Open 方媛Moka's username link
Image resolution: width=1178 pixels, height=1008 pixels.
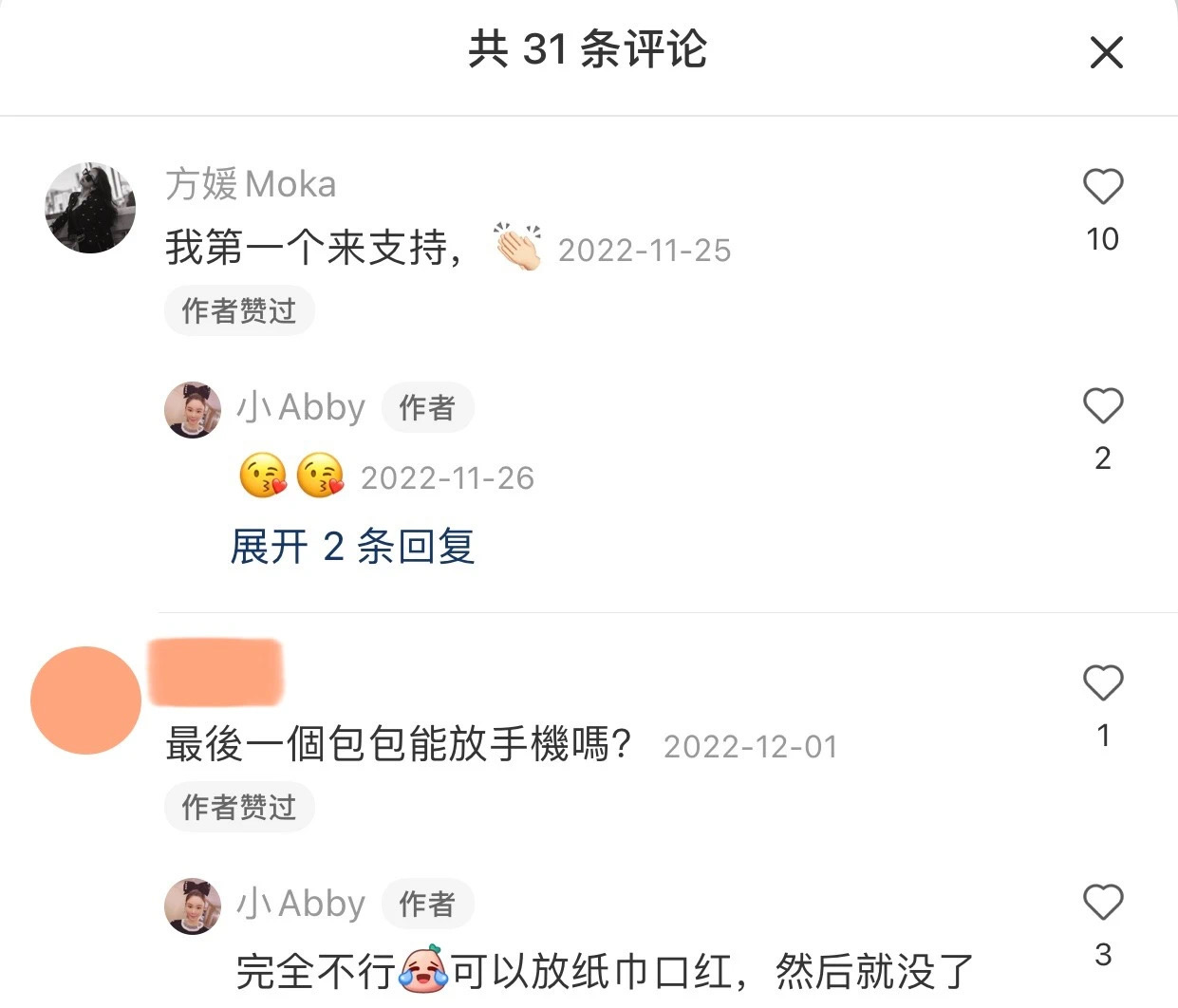251,184
